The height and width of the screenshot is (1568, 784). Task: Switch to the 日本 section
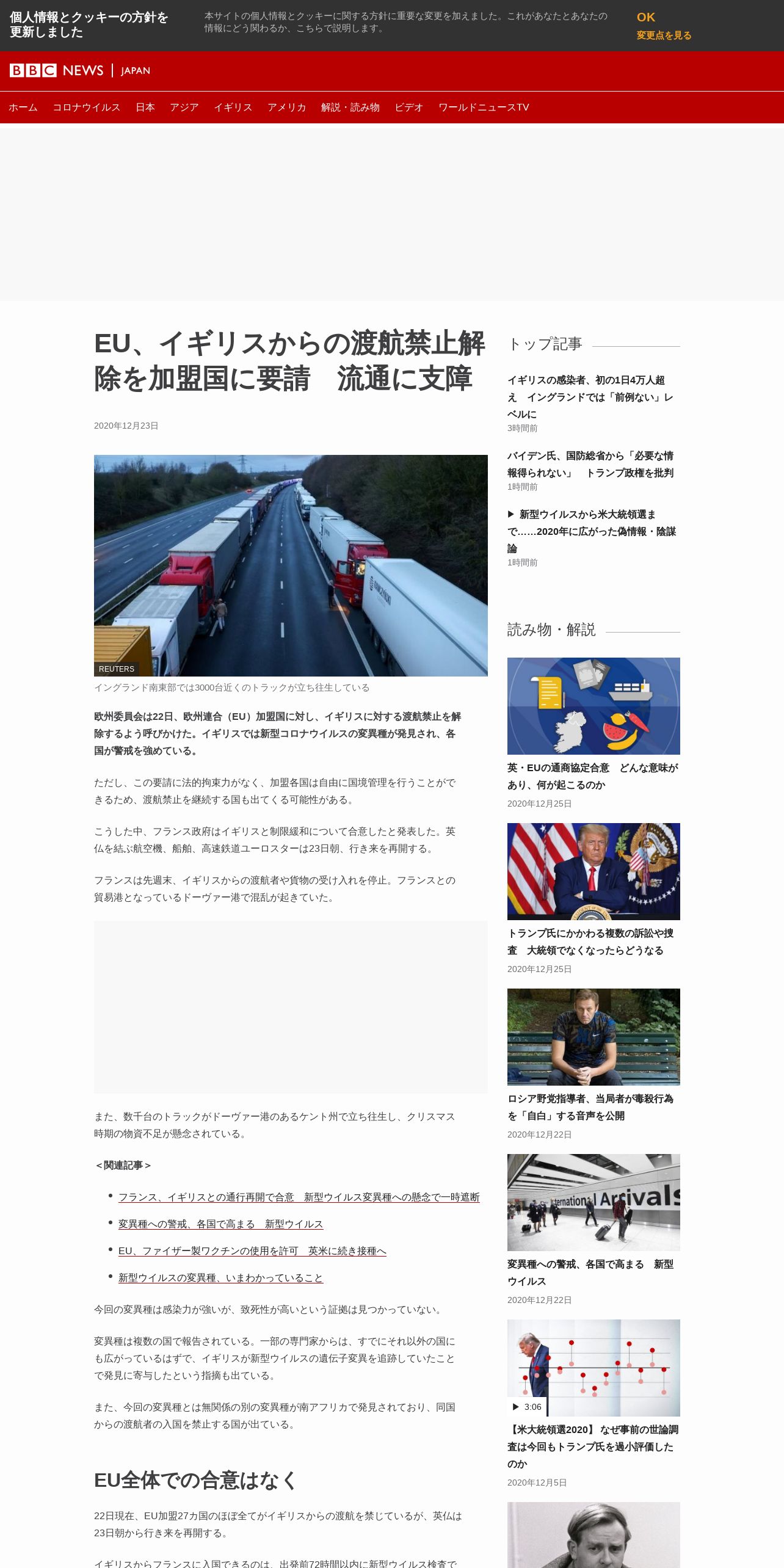[x=145, y=107]
